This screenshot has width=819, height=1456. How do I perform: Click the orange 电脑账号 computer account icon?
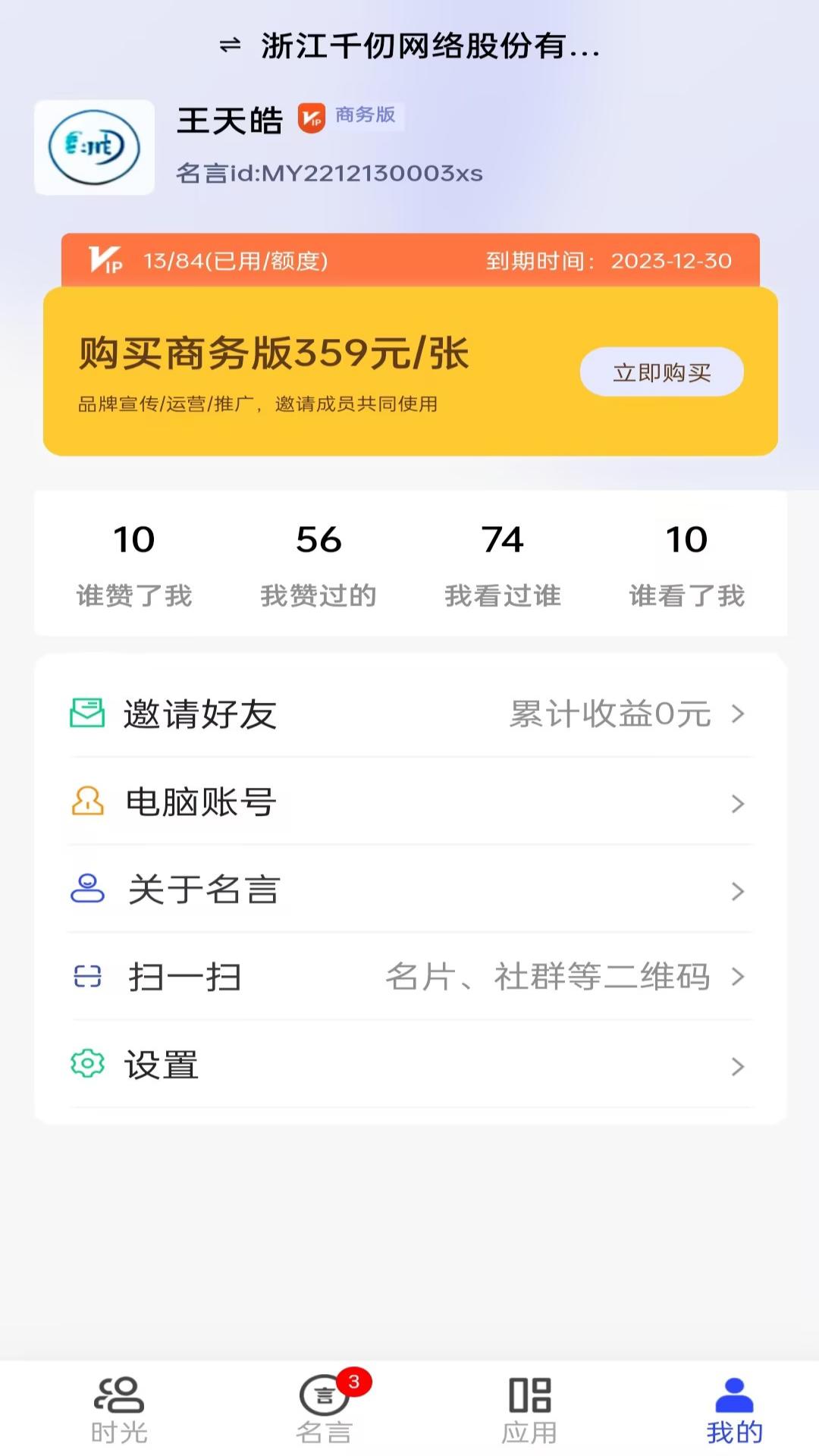click(89, 802)
